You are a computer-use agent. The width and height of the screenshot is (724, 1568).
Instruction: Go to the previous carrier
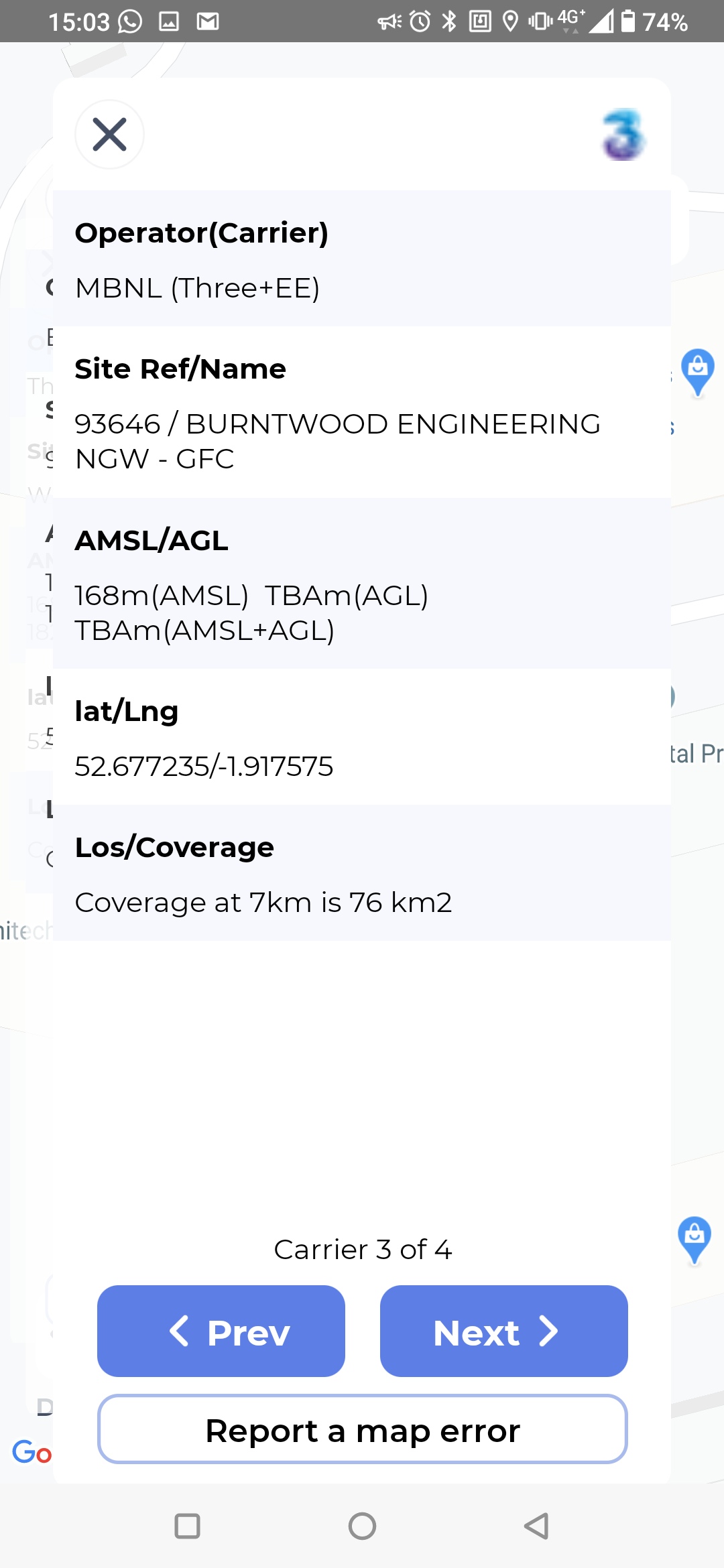221,1331
